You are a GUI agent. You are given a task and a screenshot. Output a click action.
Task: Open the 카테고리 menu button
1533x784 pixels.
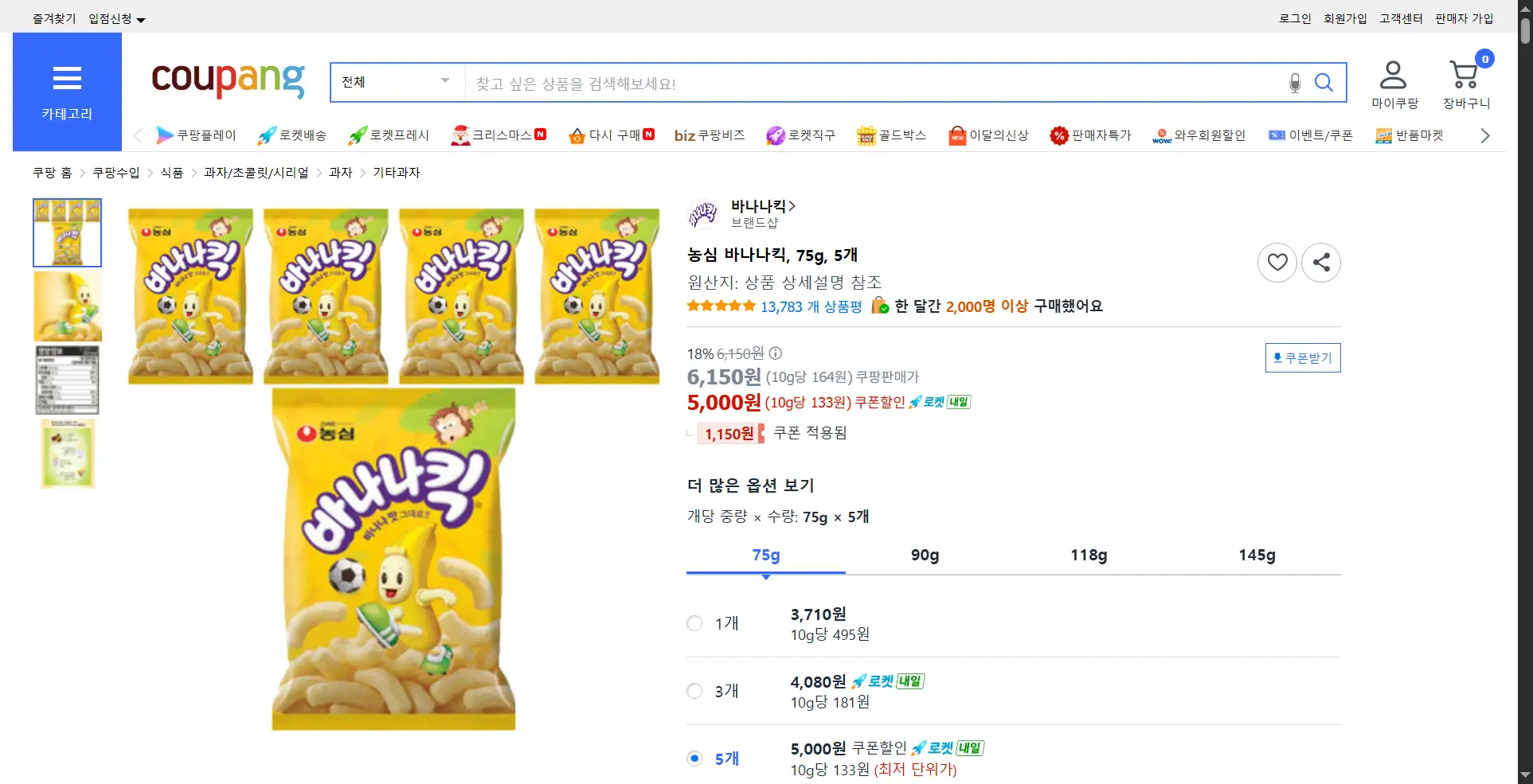coord(67,92)
